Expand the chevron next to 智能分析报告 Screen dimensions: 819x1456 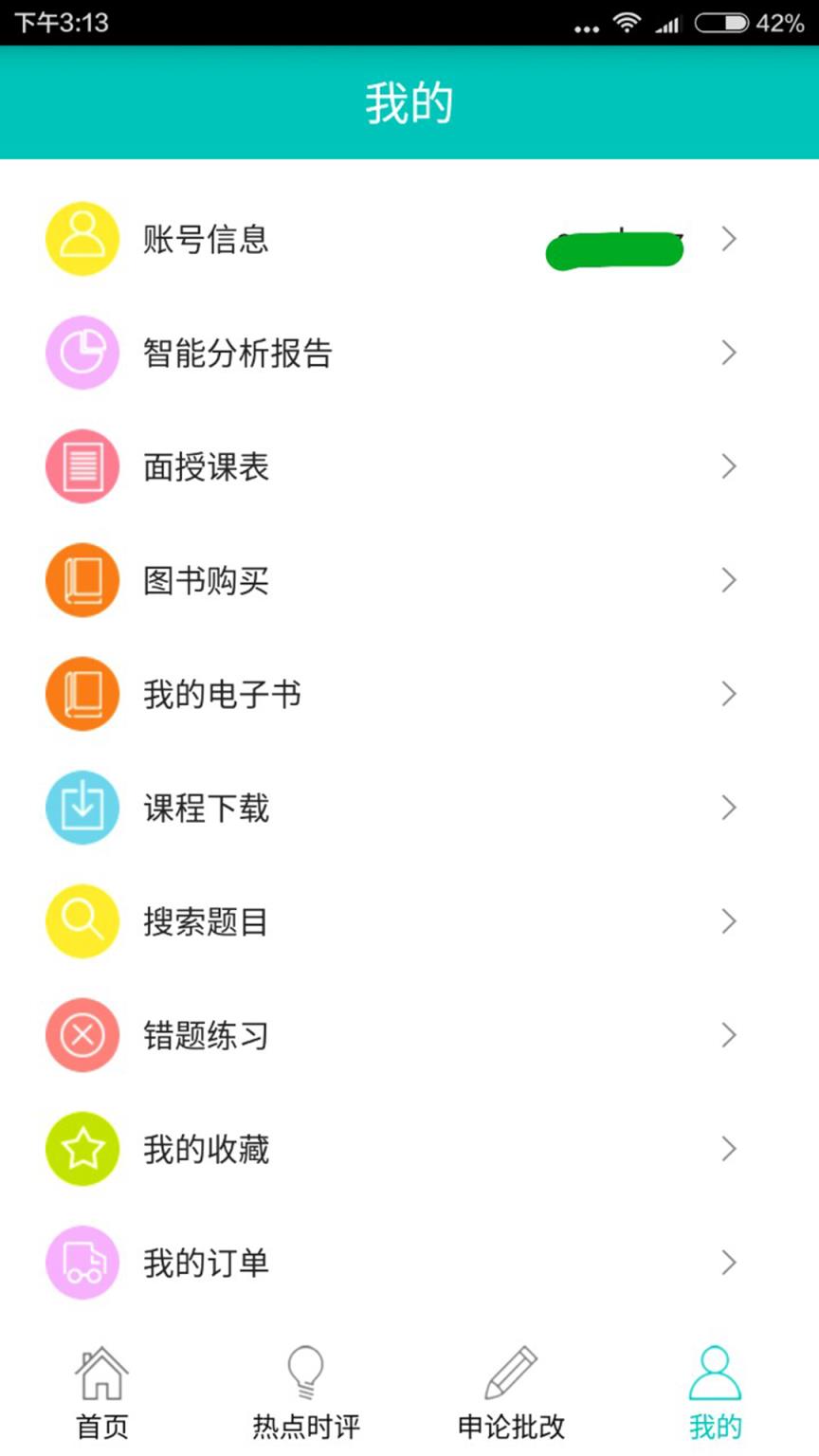tap(728, 353)
